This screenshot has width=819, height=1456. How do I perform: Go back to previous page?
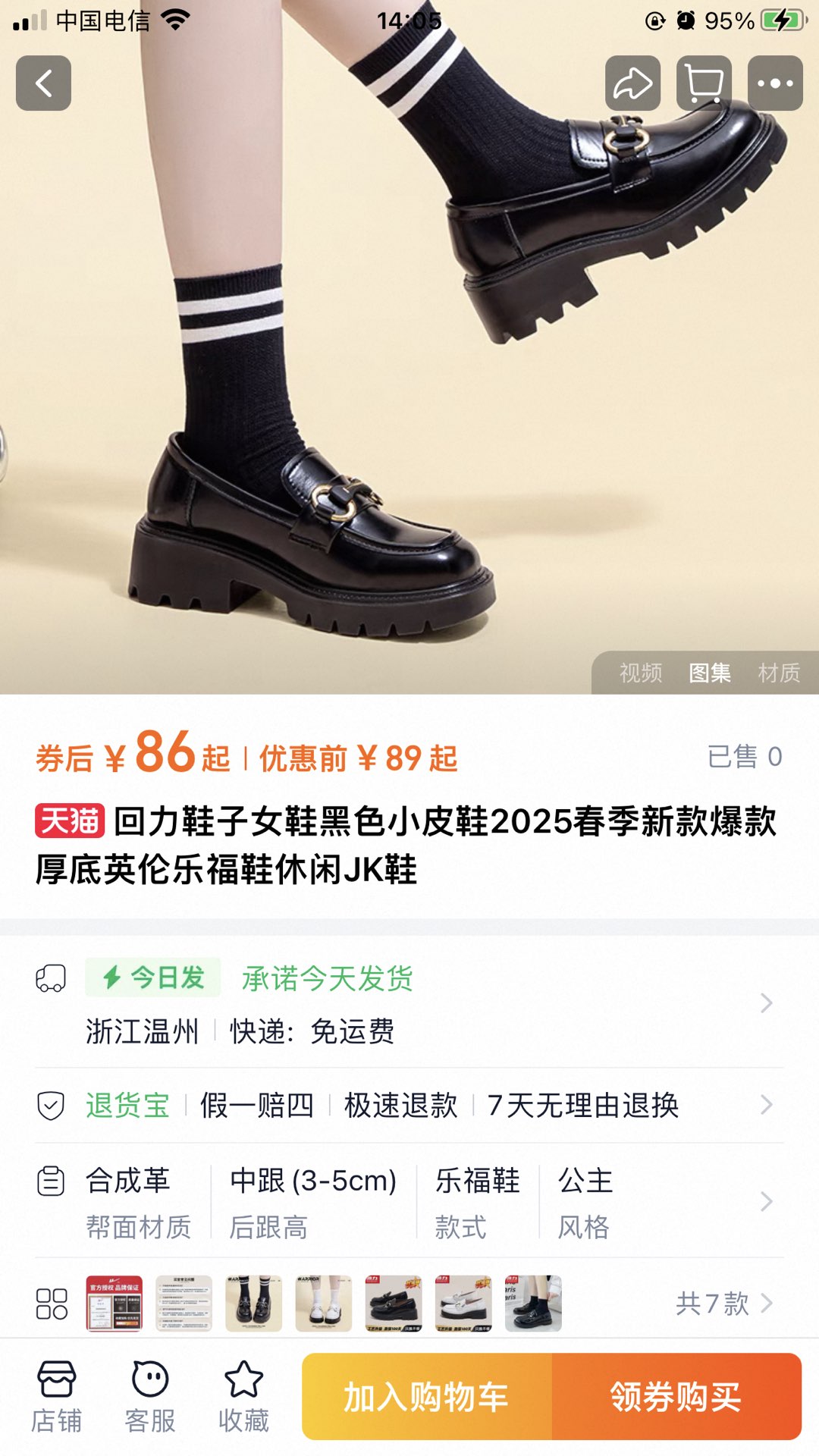[x=43, y=83]
